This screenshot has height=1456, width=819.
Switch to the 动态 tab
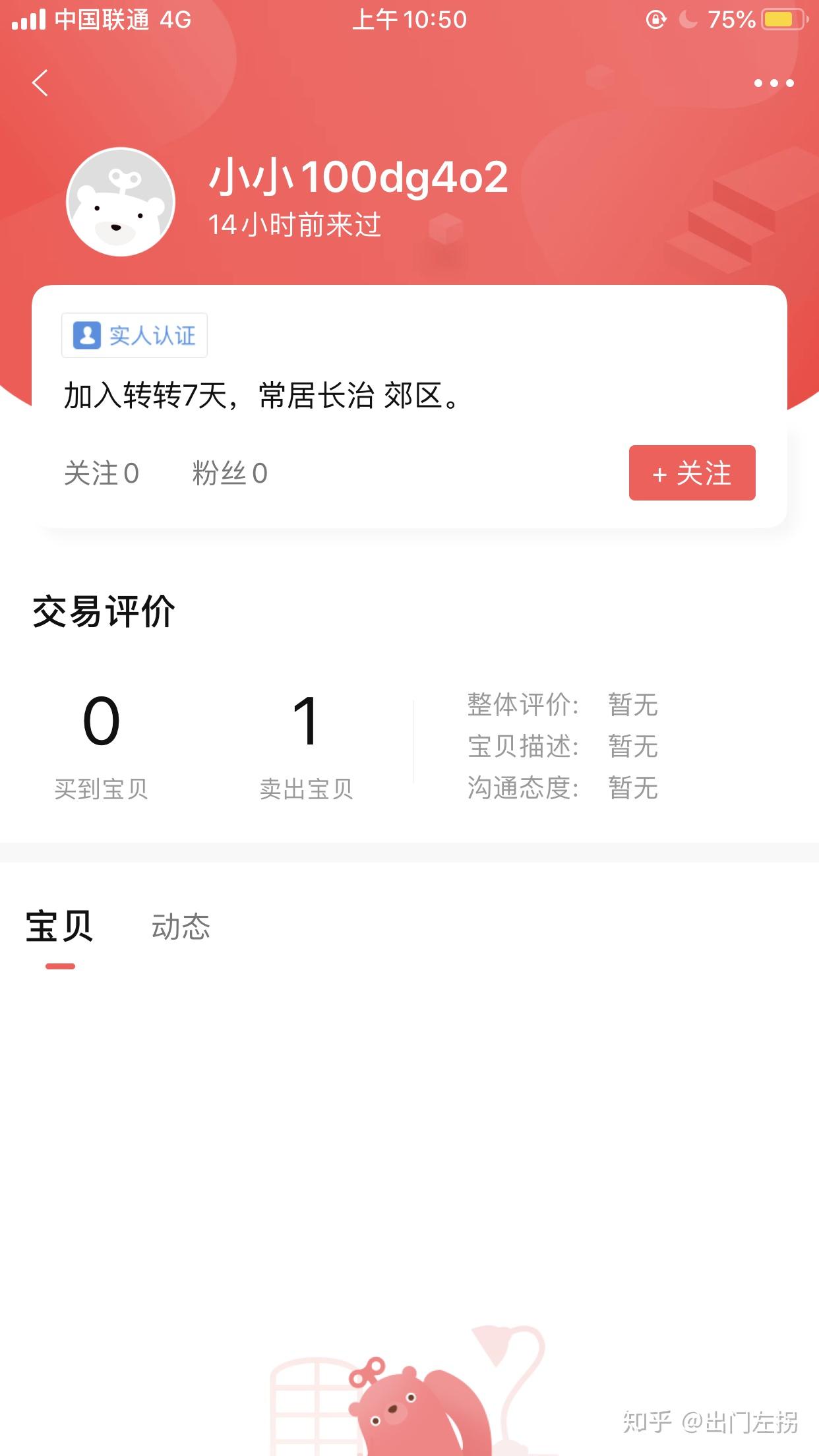click(181, 926)
